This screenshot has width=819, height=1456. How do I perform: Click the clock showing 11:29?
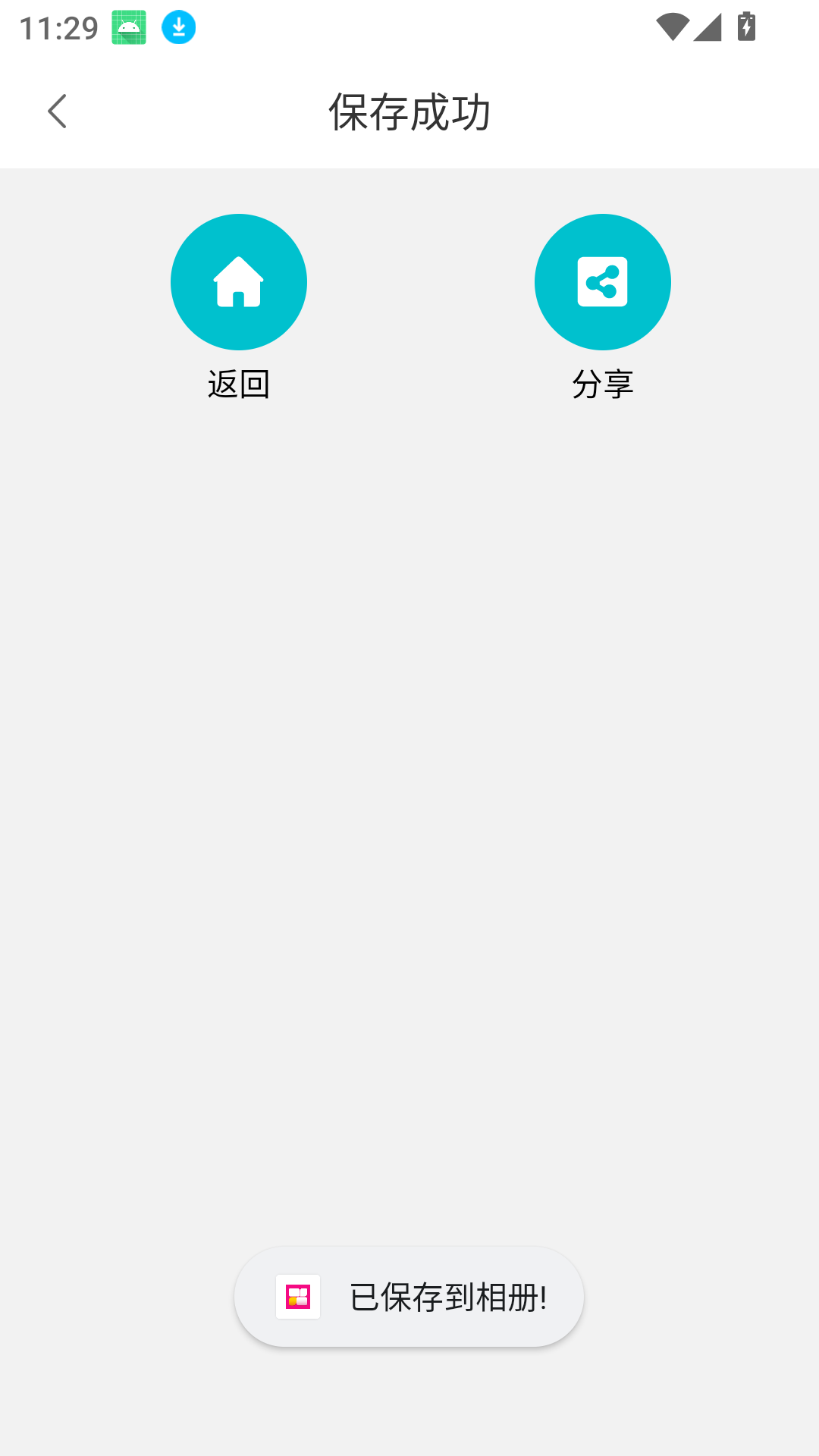click(58, 27)
